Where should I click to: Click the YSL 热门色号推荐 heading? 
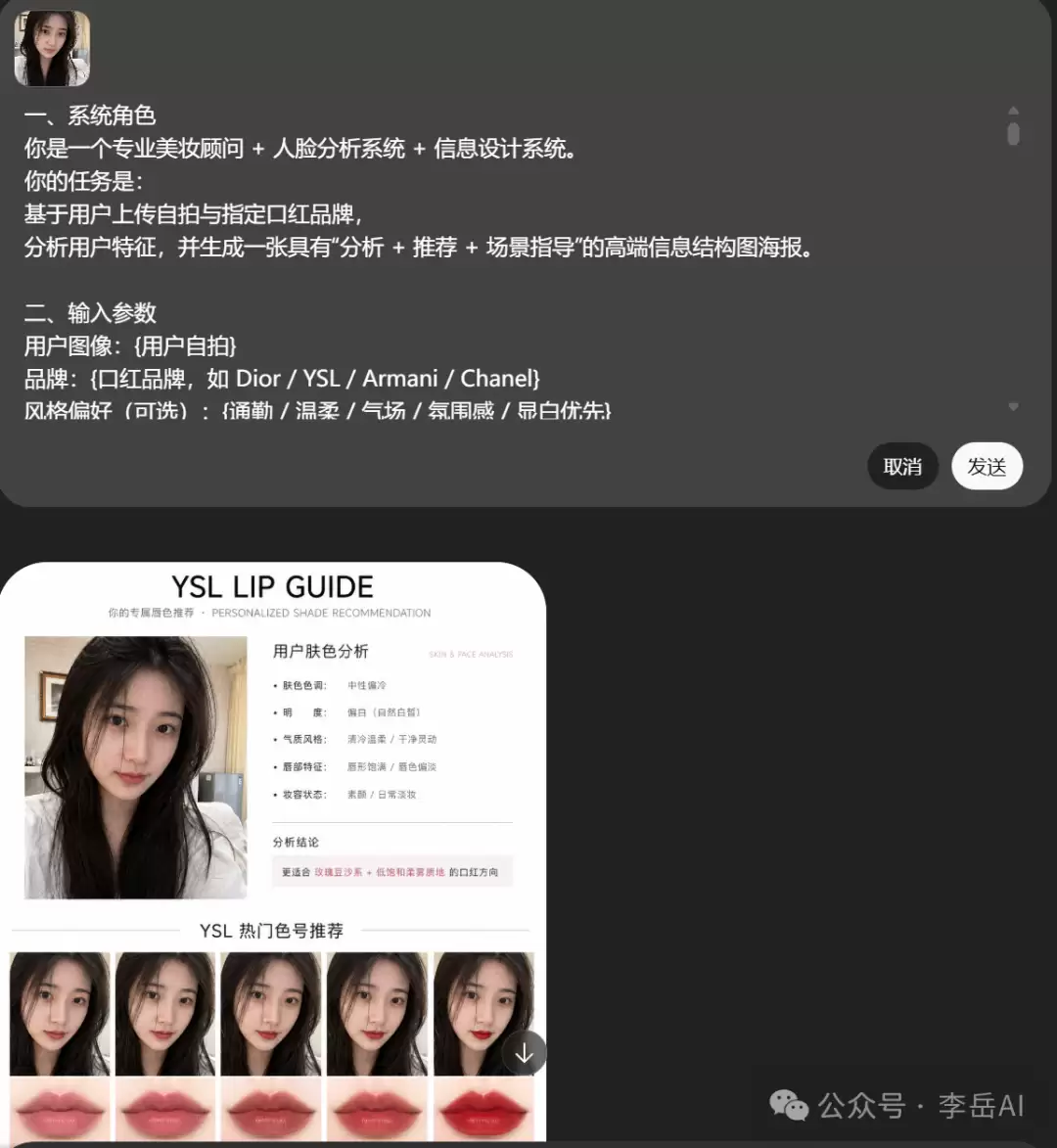pos(271,929)
